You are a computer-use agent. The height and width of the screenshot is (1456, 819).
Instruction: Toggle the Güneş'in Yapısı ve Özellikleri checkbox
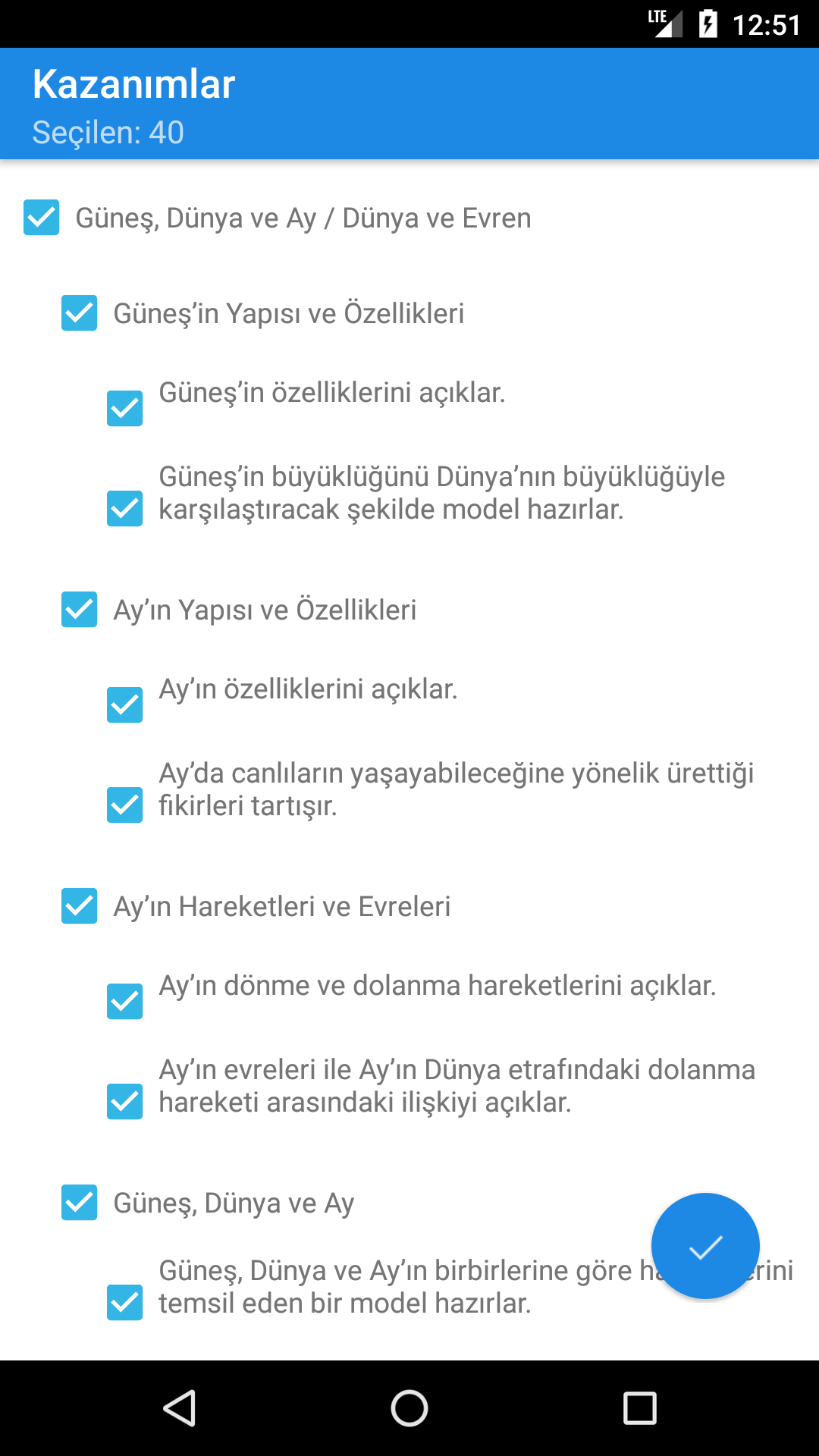pyautogui.click(x=80, y=313)
